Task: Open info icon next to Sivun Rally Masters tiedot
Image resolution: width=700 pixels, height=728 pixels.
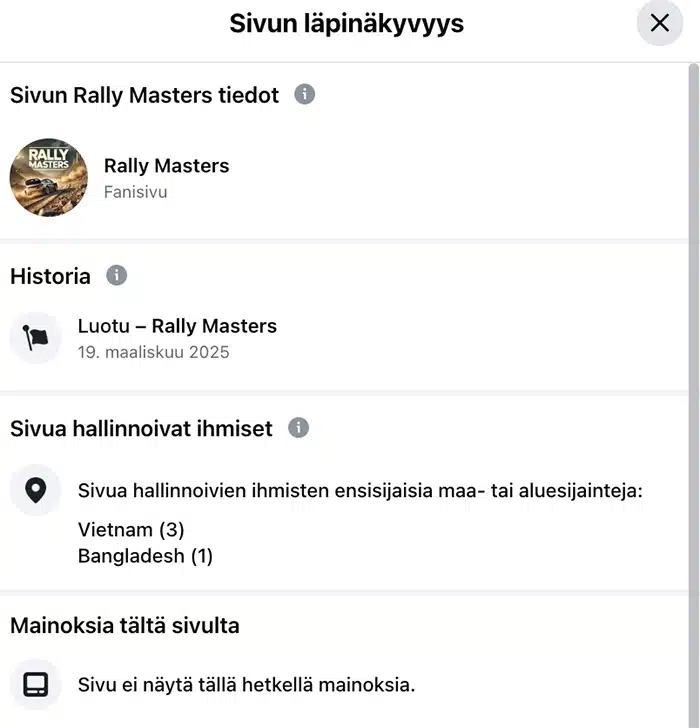Action: [x=305, y=95]
